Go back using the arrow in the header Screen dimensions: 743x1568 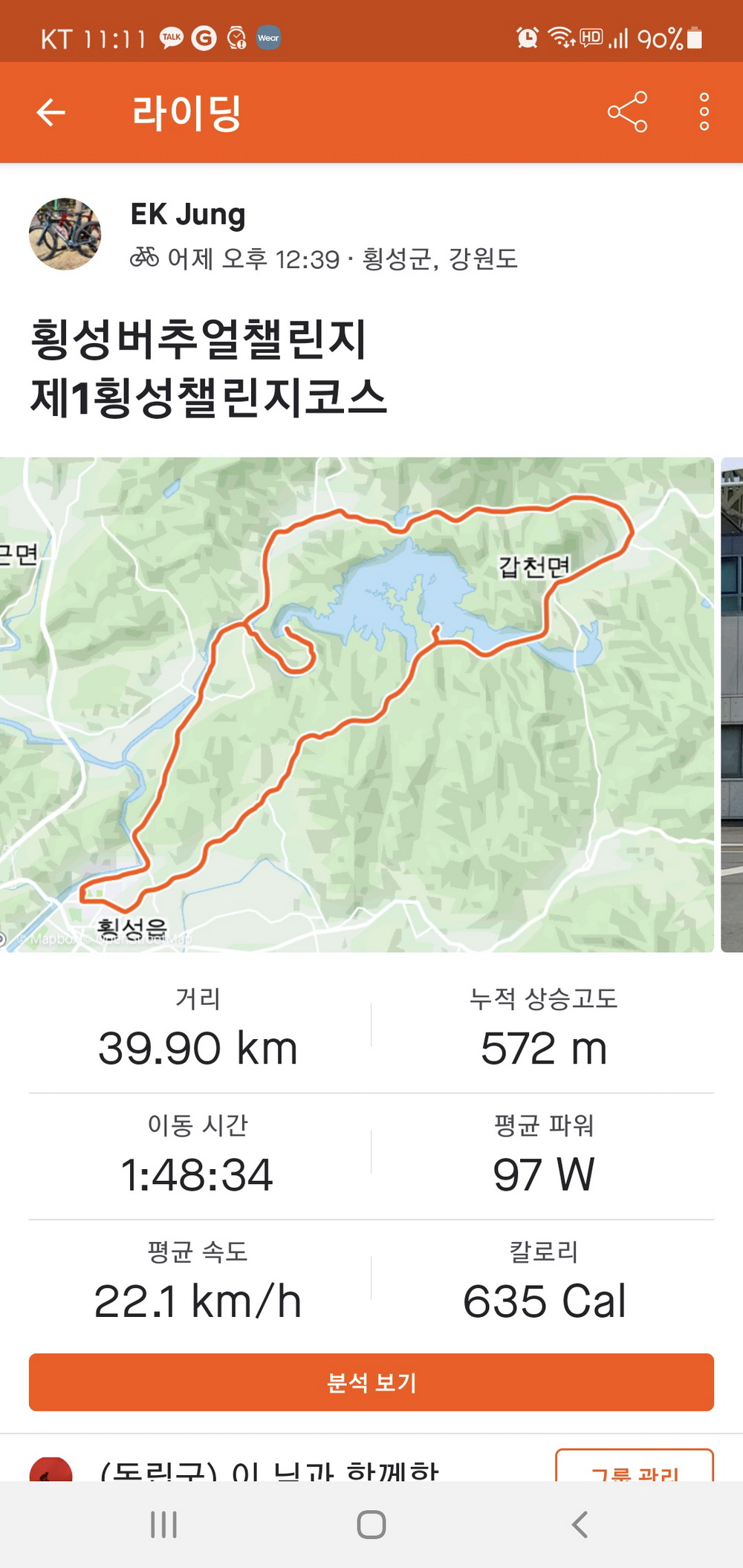pyautogui.click(x=51, y=113)
